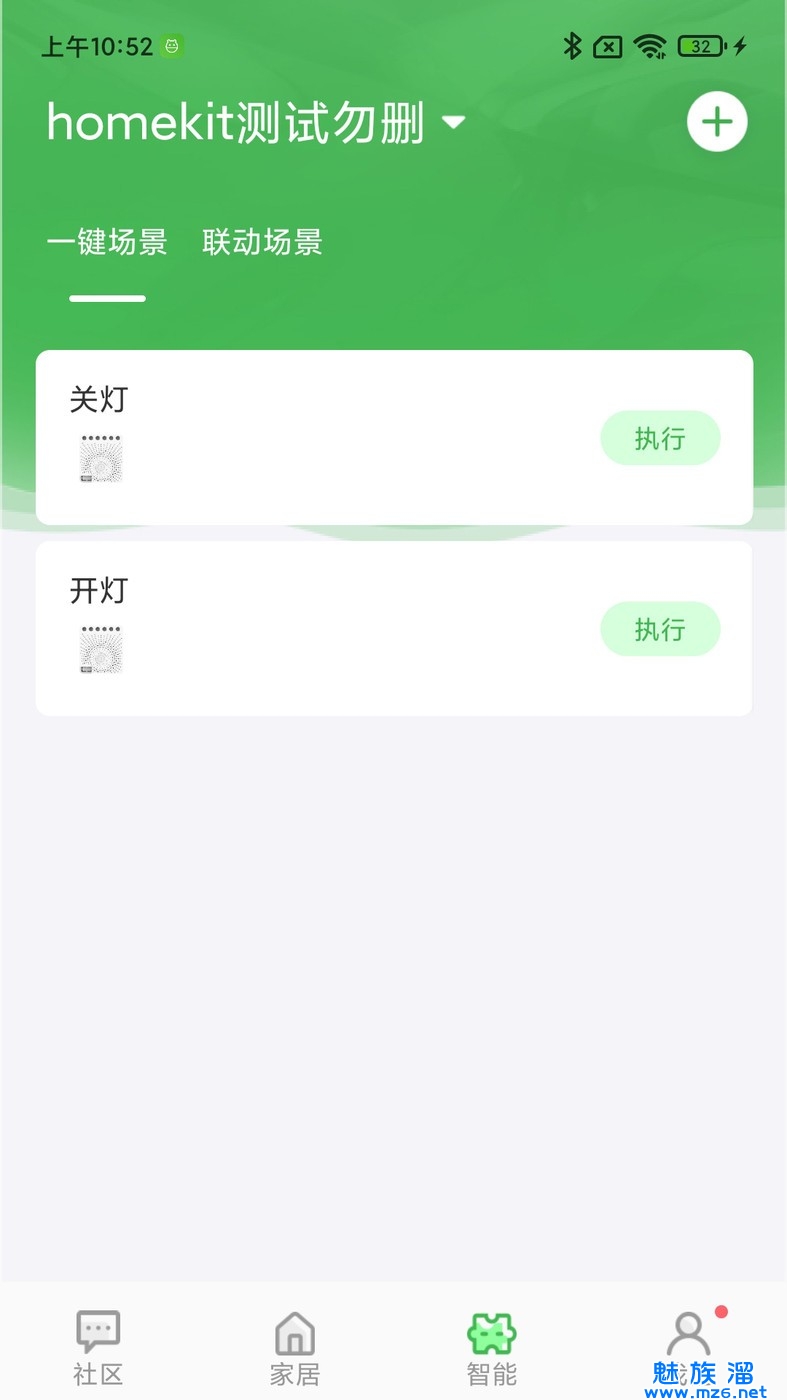
Task: Tap the plus icon to add a scene
Action: [x=716, y=122]
